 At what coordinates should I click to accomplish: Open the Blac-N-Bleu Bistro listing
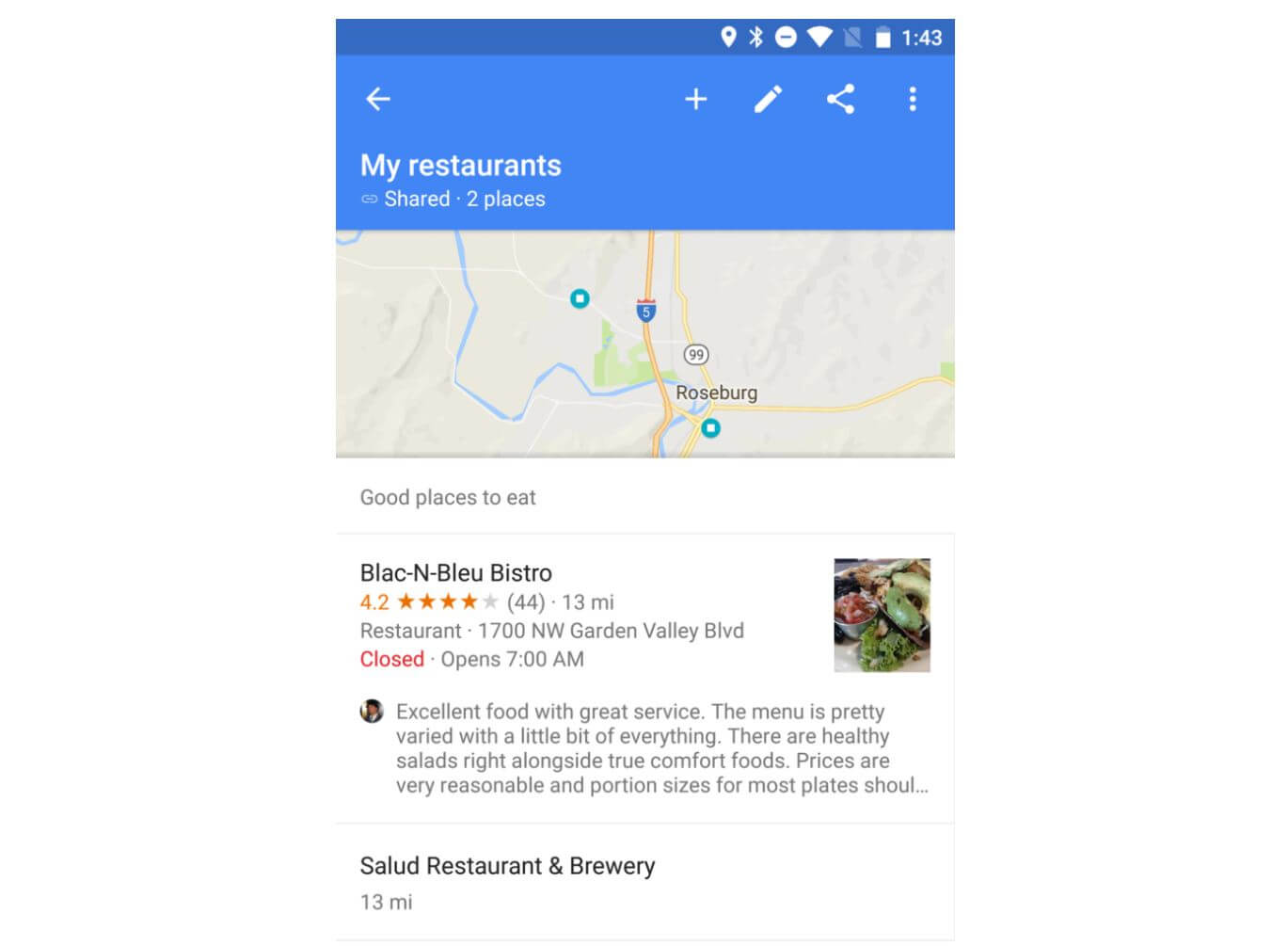point(456,573)
